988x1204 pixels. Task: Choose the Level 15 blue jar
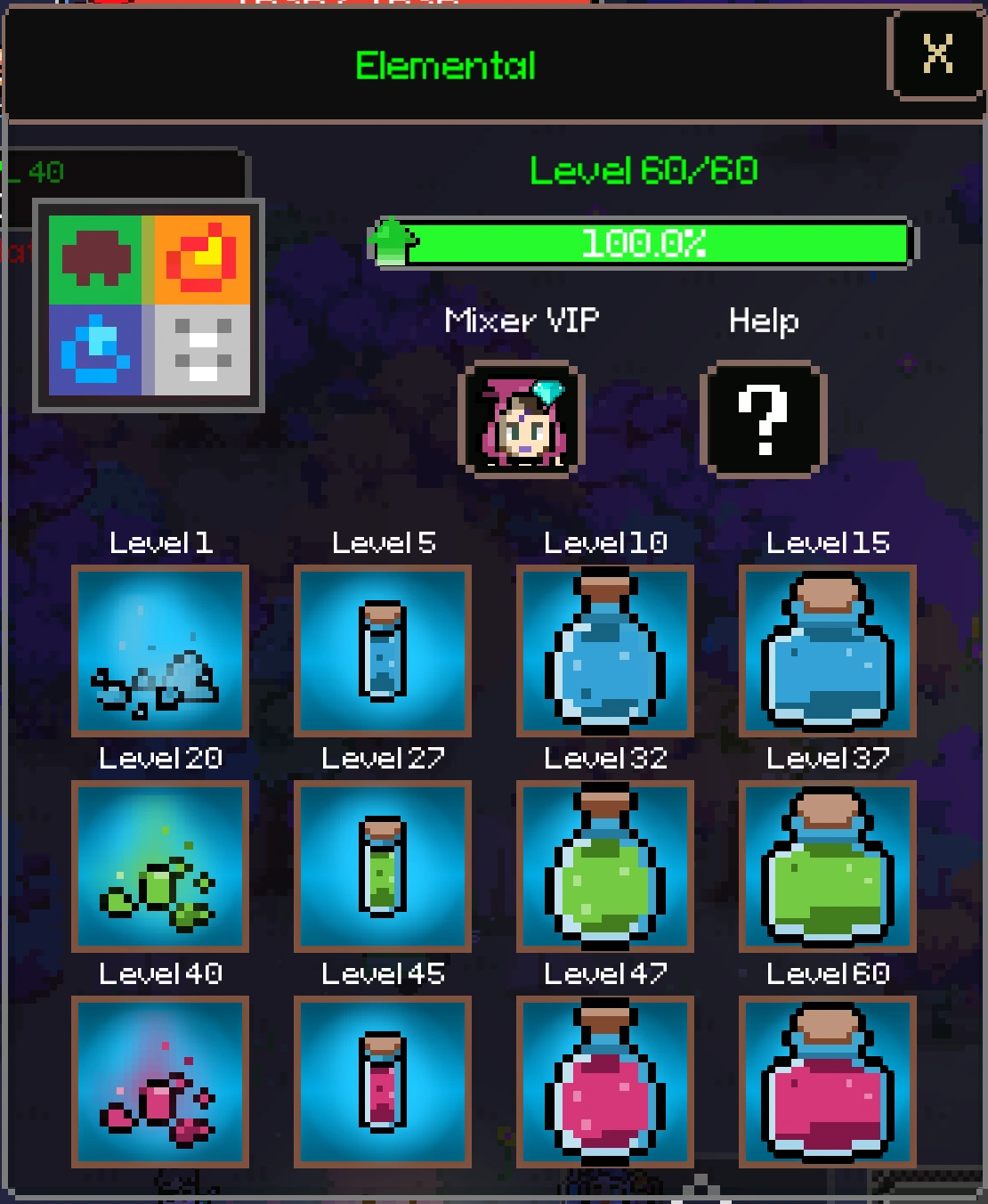point(828,651)
